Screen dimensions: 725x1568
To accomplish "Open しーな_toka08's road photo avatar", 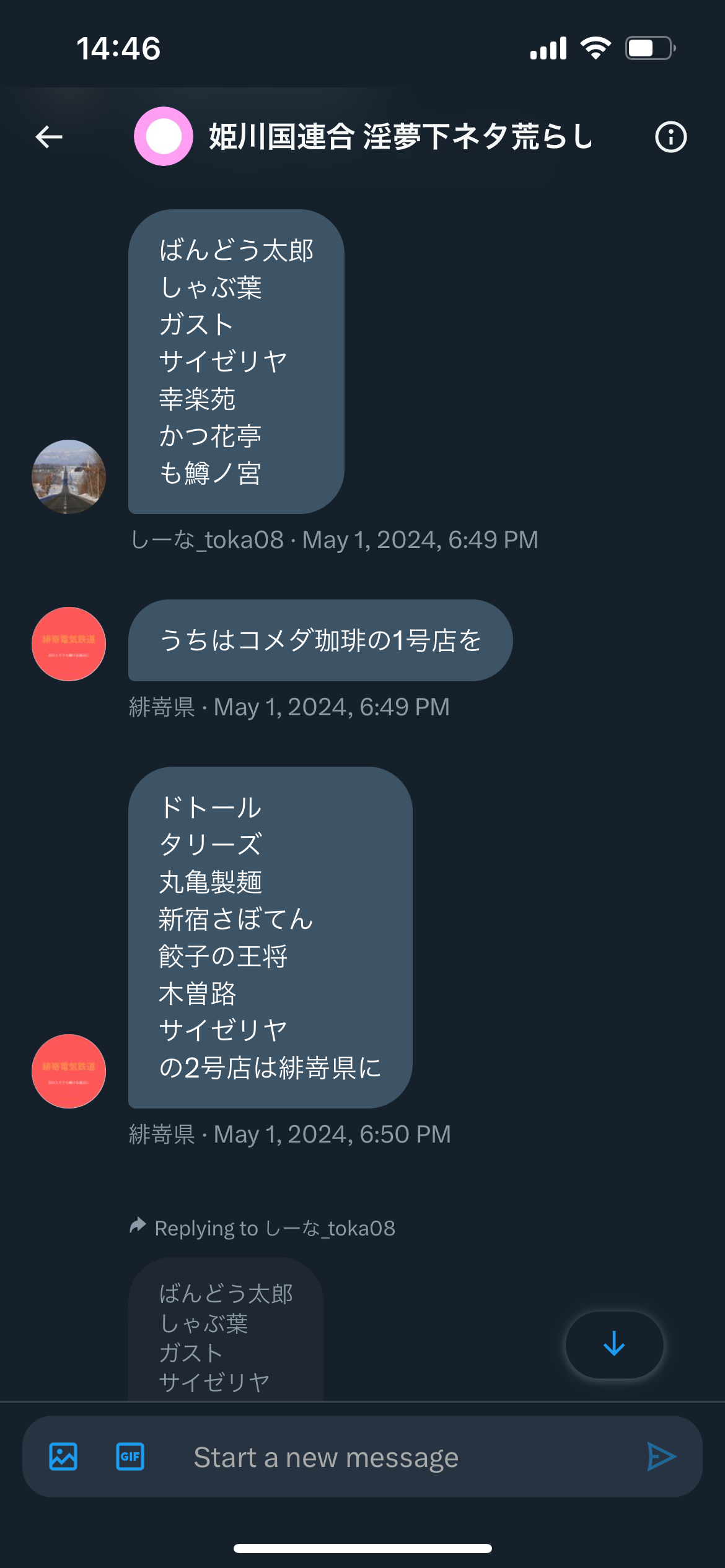I will (x=69, y=477).
